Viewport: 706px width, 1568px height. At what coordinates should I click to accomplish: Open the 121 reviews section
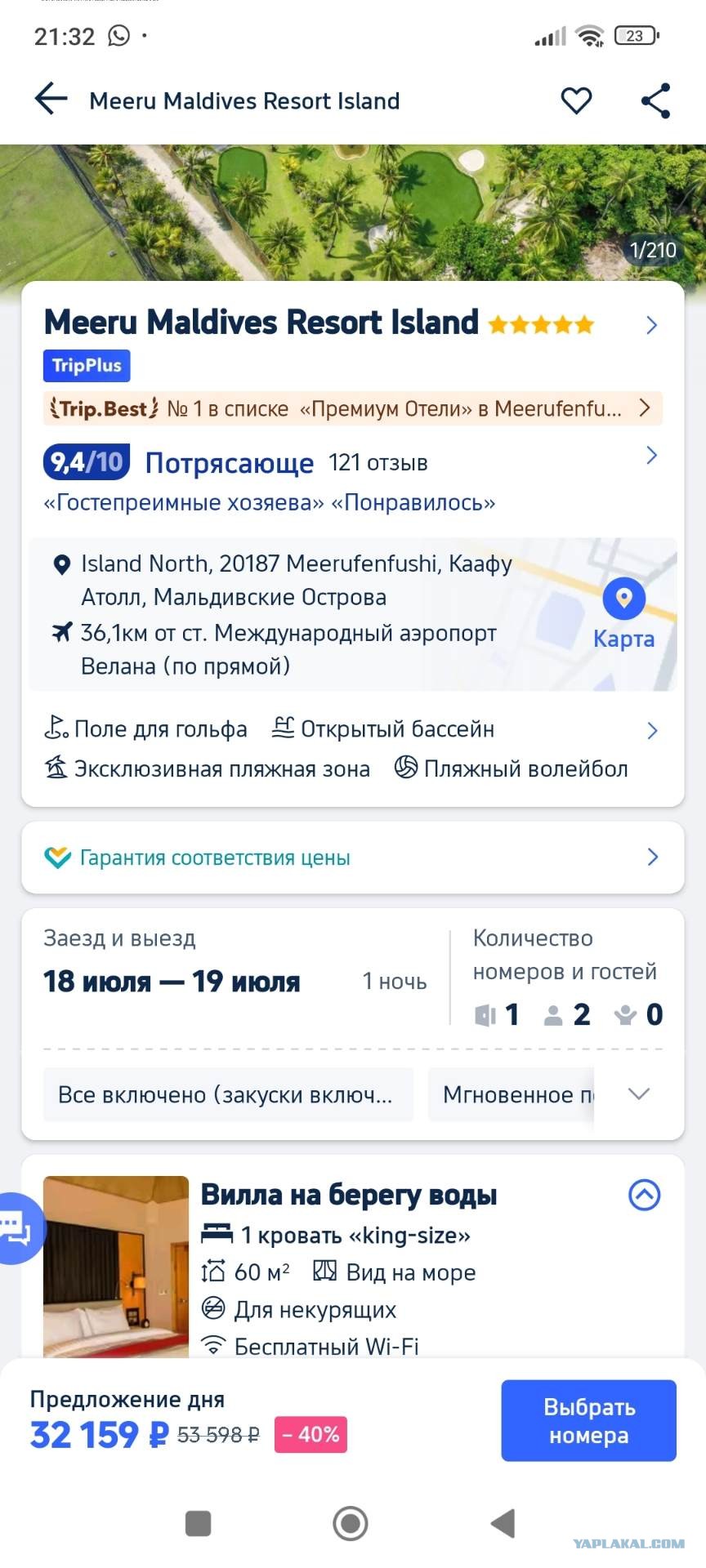tap(378, 463)
